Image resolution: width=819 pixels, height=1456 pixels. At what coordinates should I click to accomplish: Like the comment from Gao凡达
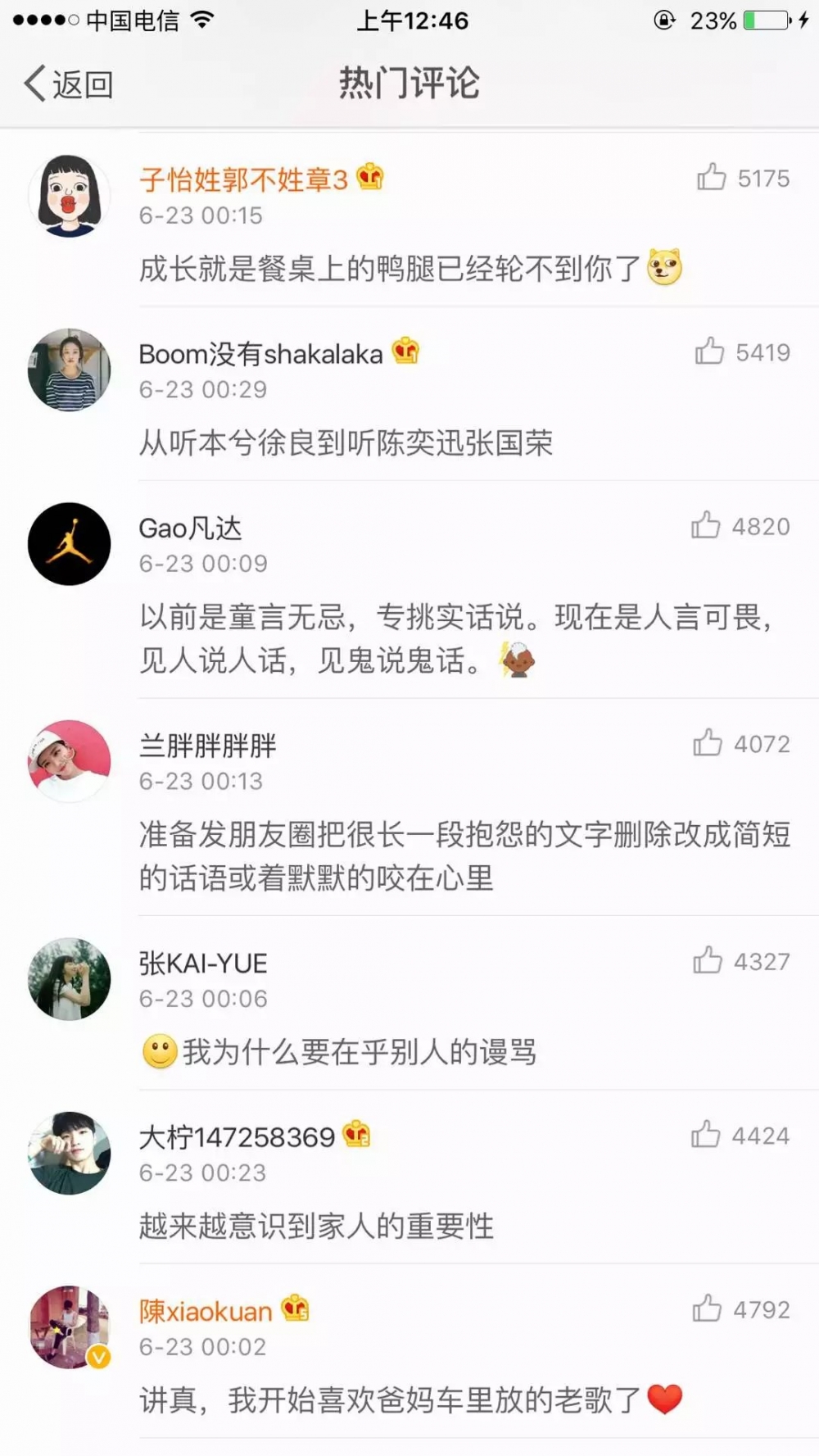(x=740, y=526)
